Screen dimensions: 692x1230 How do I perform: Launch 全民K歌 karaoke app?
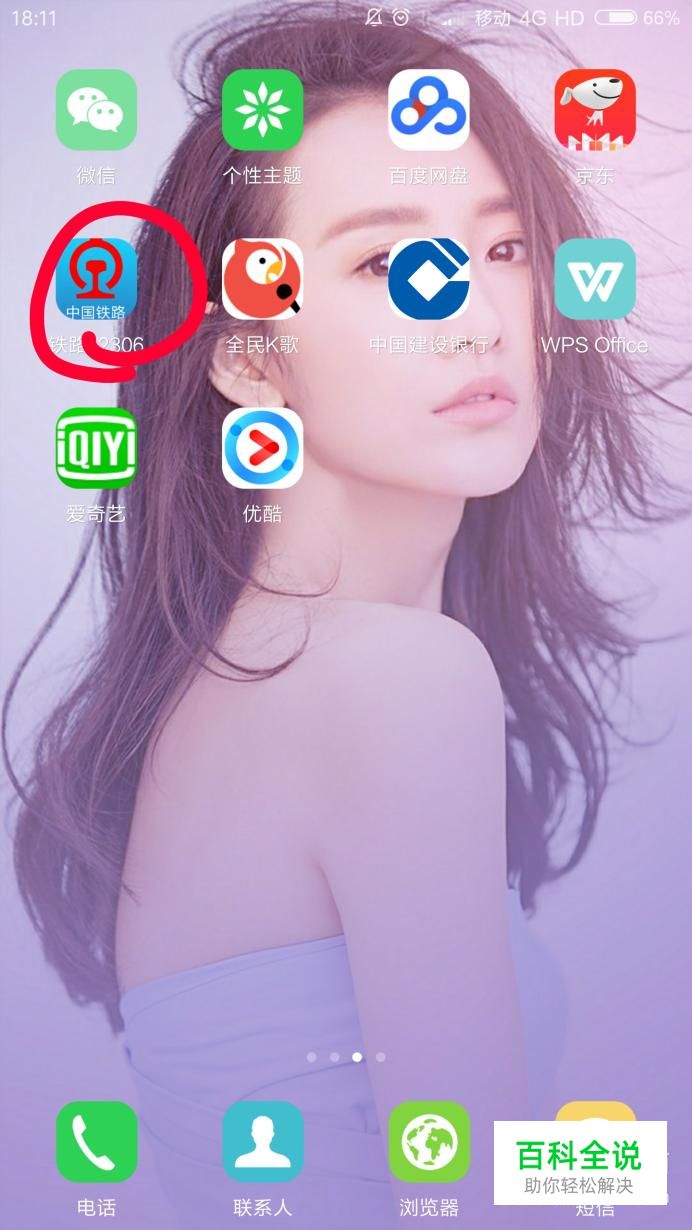coord(262,280)
